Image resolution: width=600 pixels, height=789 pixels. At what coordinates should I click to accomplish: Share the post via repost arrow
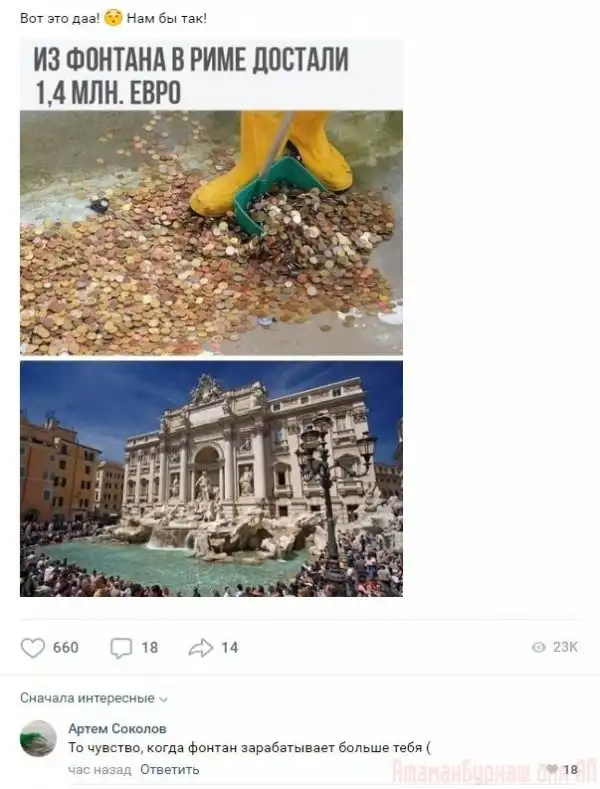[201, 647]
